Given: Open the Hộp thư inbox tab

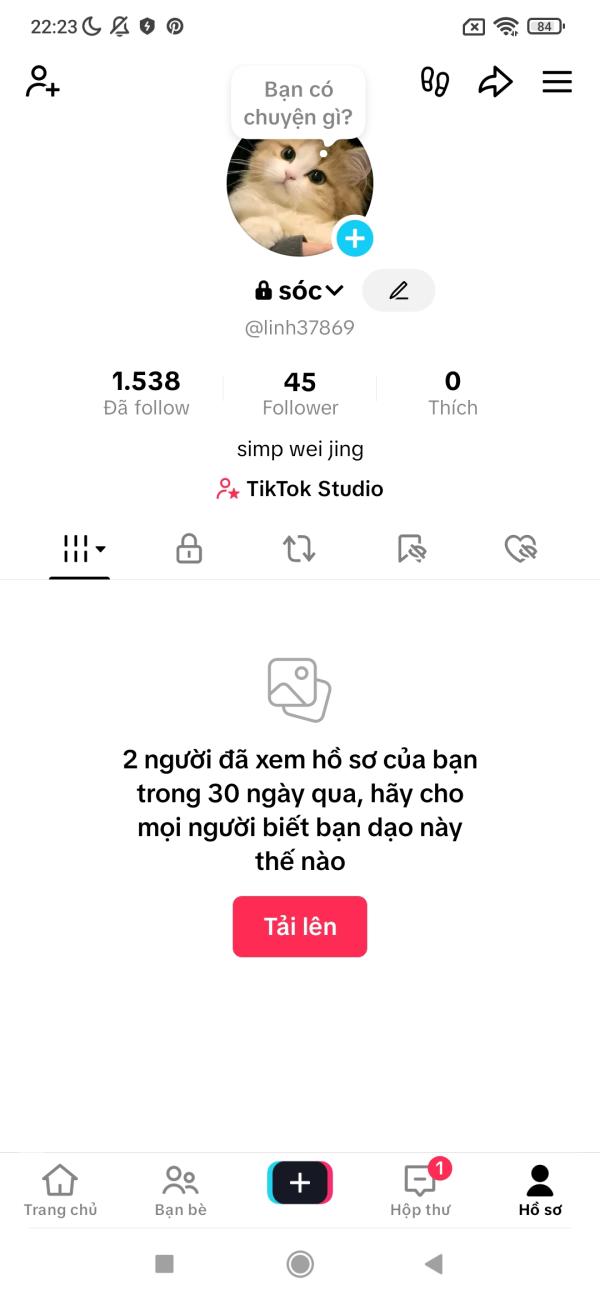Looking at the screenshot, I should coord(420,1190).
